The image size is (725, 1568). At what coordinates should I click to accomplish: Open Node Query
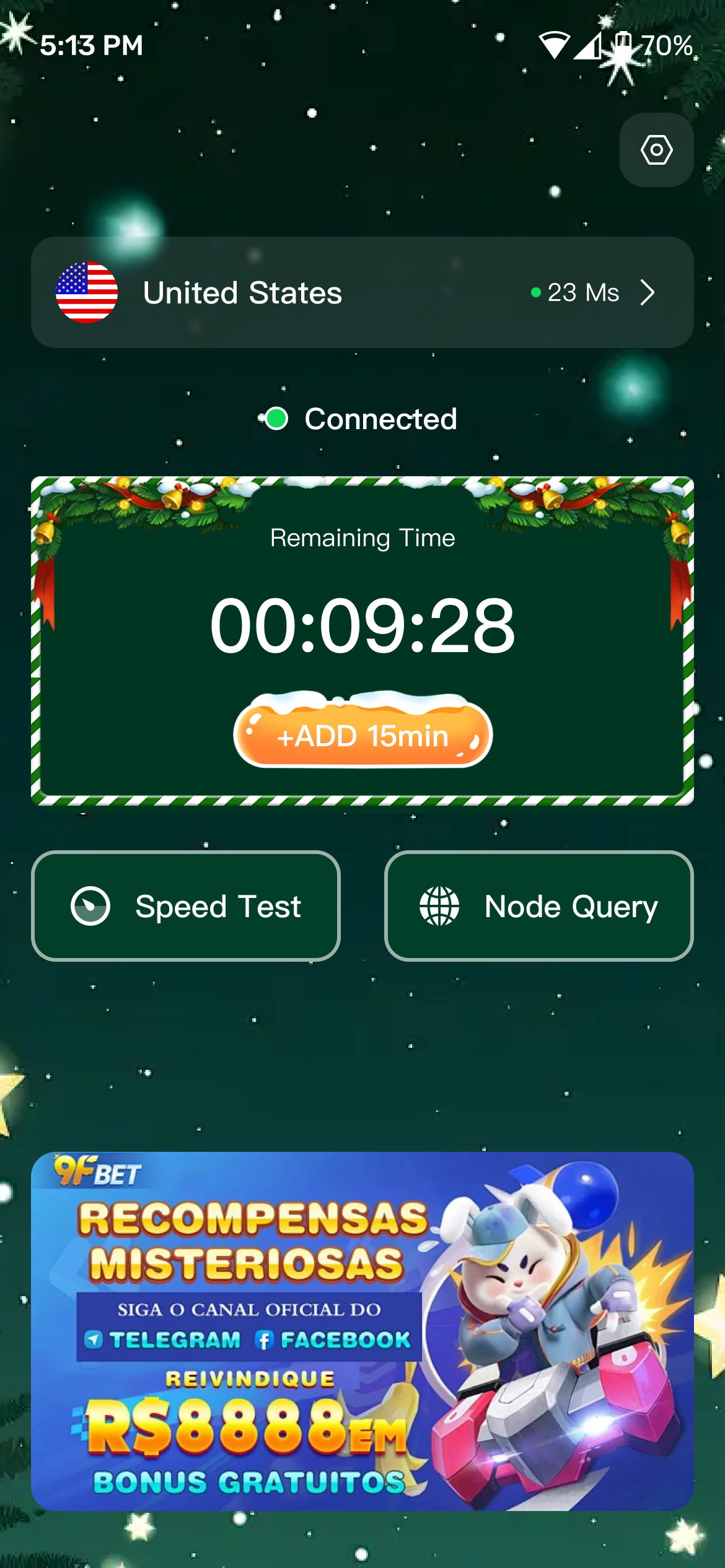(x=538, y=906)
